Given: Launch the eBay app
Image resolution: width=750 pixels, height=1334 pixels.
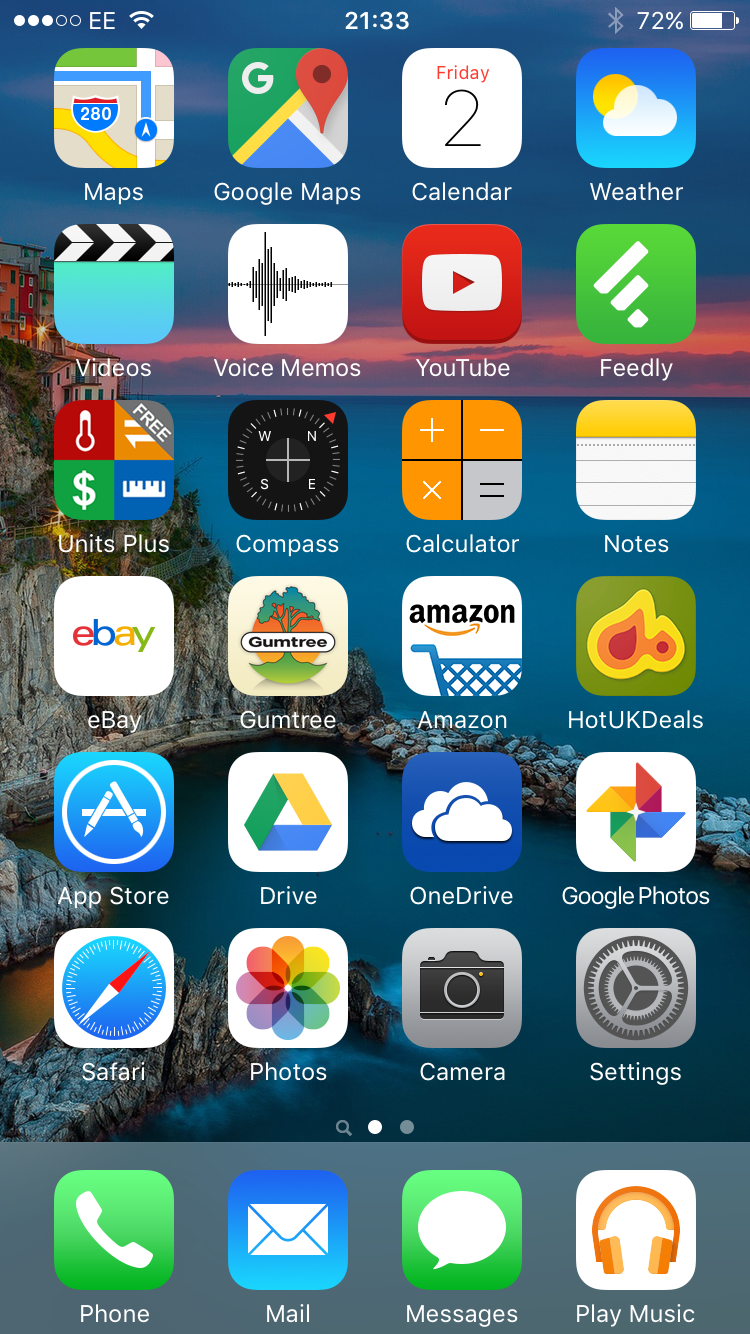Looking at the screenshot, I should [x=114, y=636].
